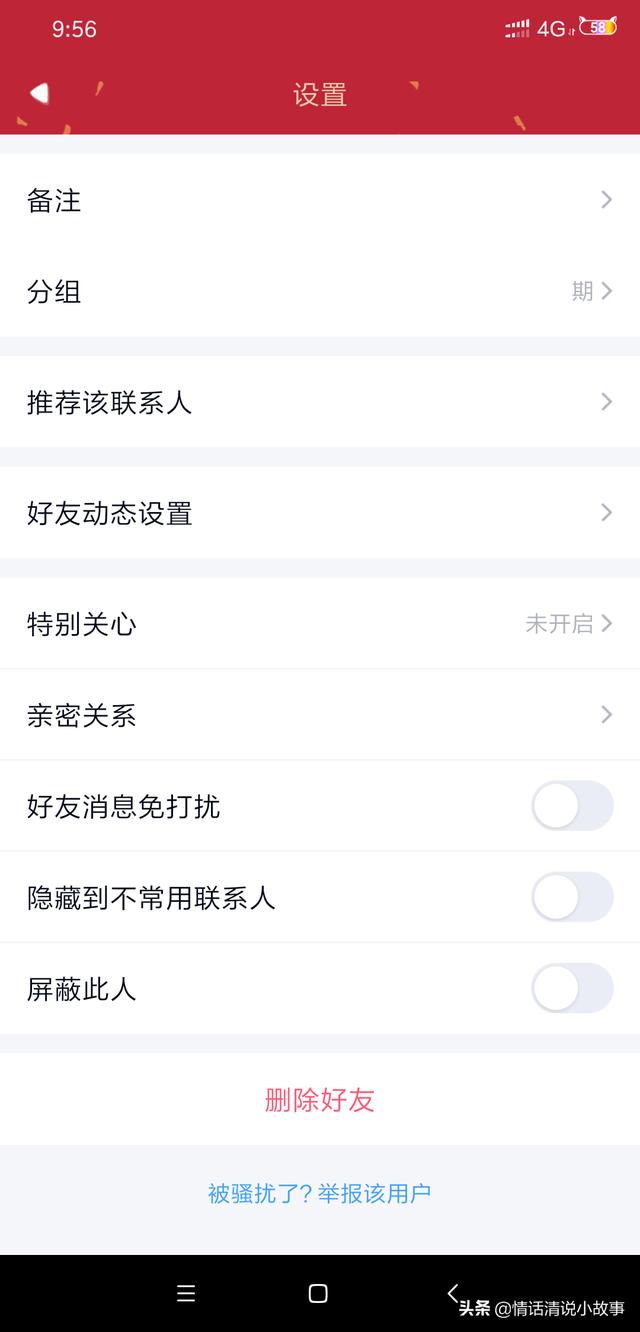Turn on 屏蔽此人 switch

[x=572, y=988]
